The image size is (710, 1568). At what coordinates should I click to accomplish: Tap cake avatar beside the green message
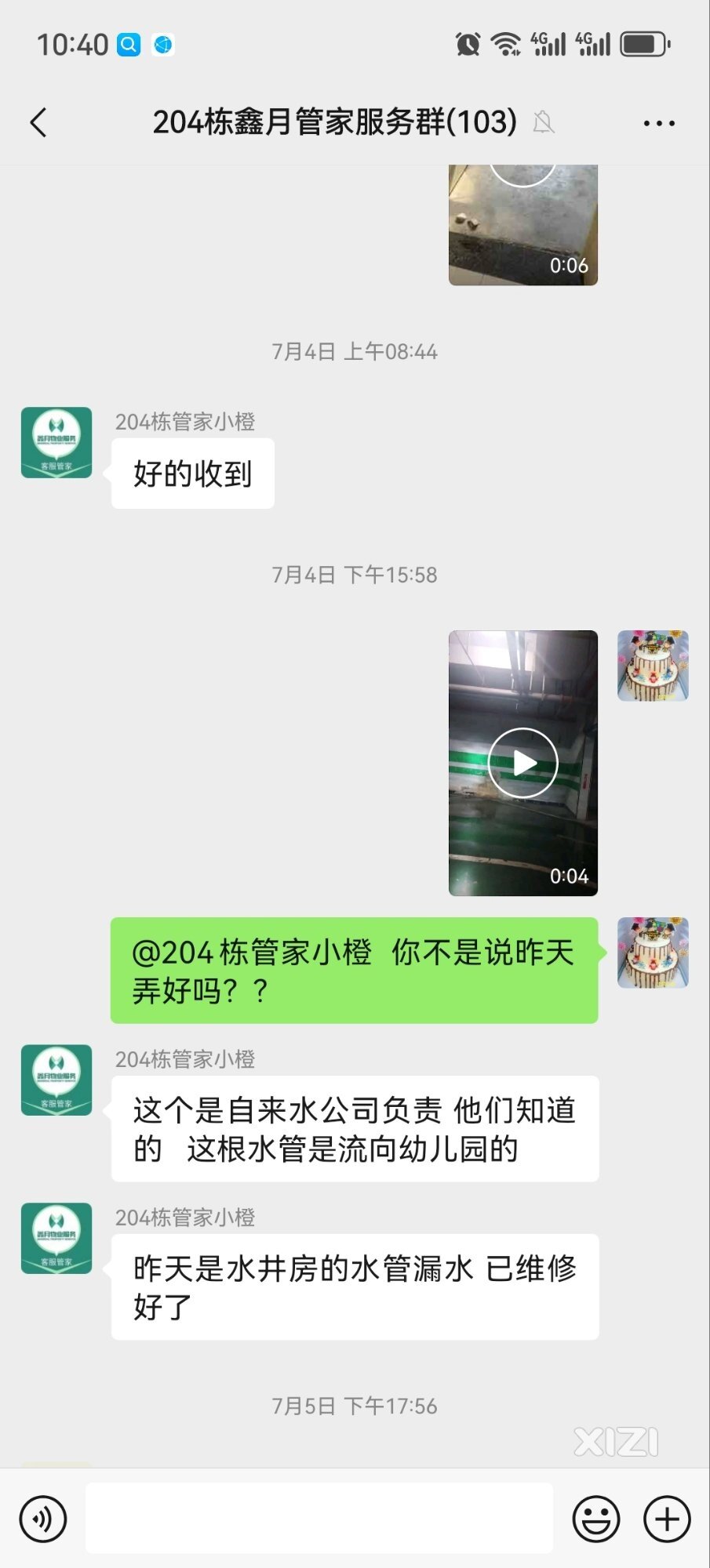[653, 953]
